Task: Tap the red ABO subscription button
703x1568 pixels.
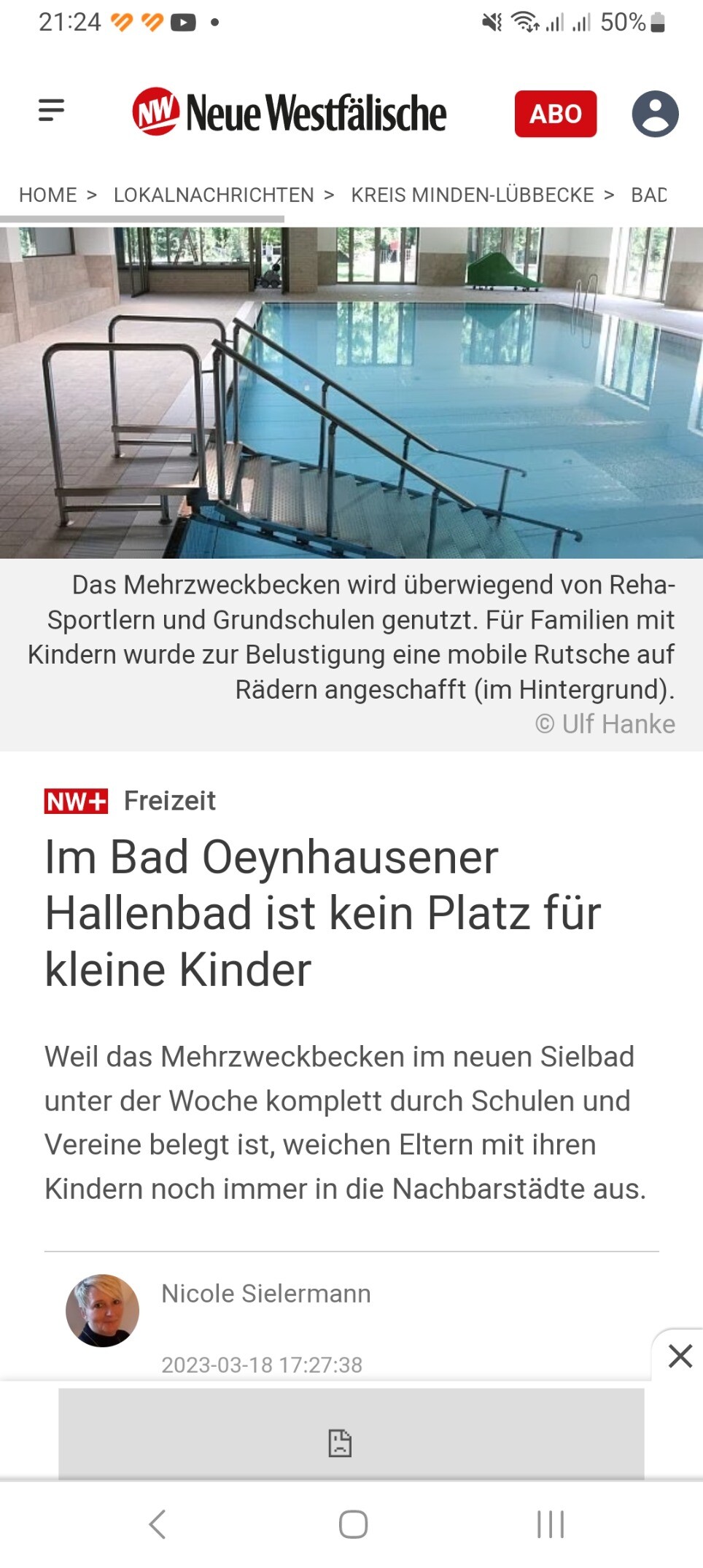Action: click(x=555, y=114)
